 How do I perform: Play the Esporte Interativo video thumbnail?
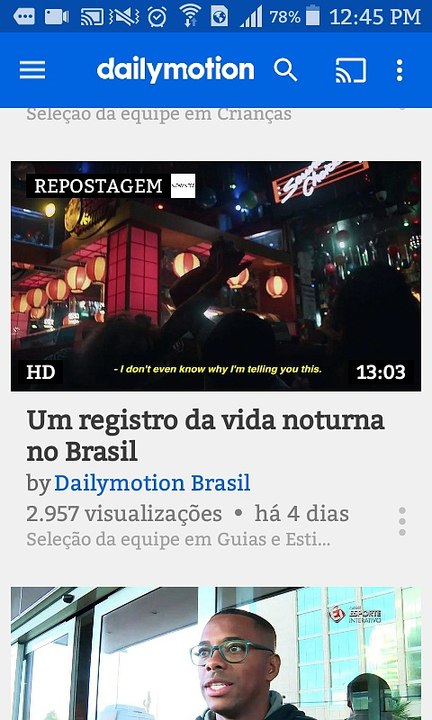pyautogui.click(x=216, y=653)
